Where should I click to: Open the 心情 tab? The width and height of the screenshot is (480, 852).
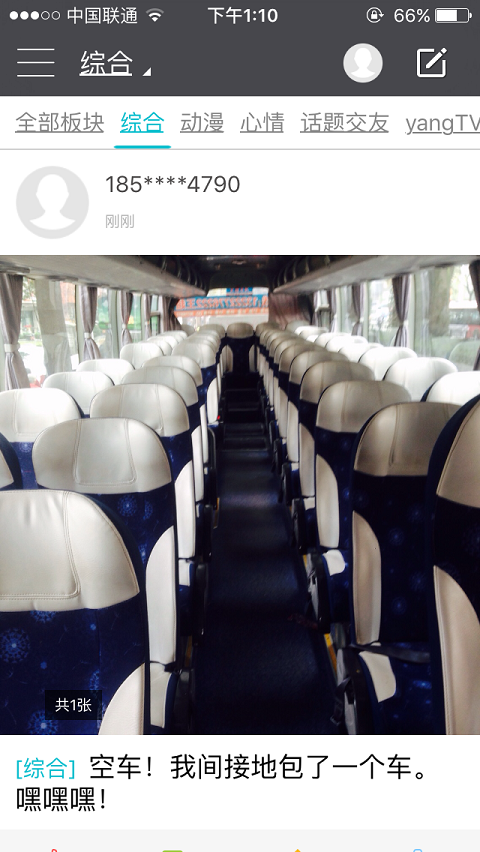pos(262,123)
